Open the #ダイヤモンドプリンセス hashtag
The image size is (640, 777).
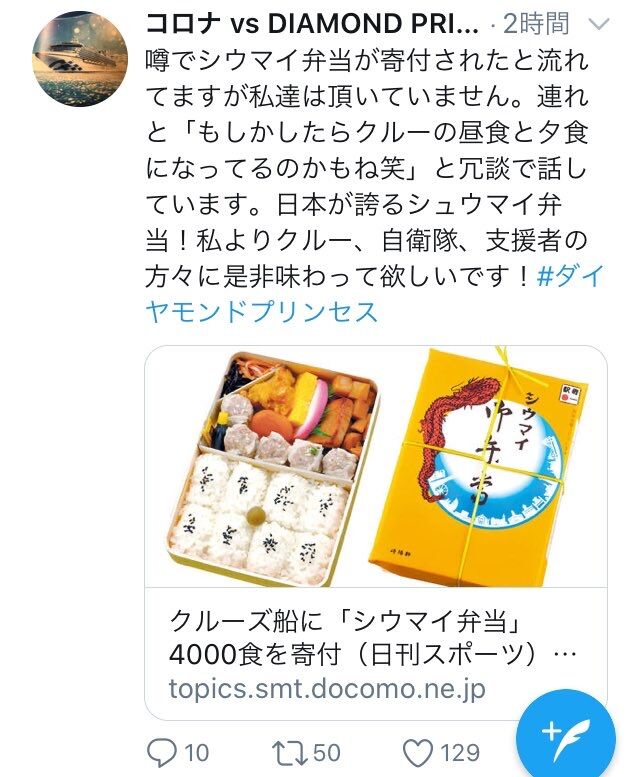[x=374, y=293]
